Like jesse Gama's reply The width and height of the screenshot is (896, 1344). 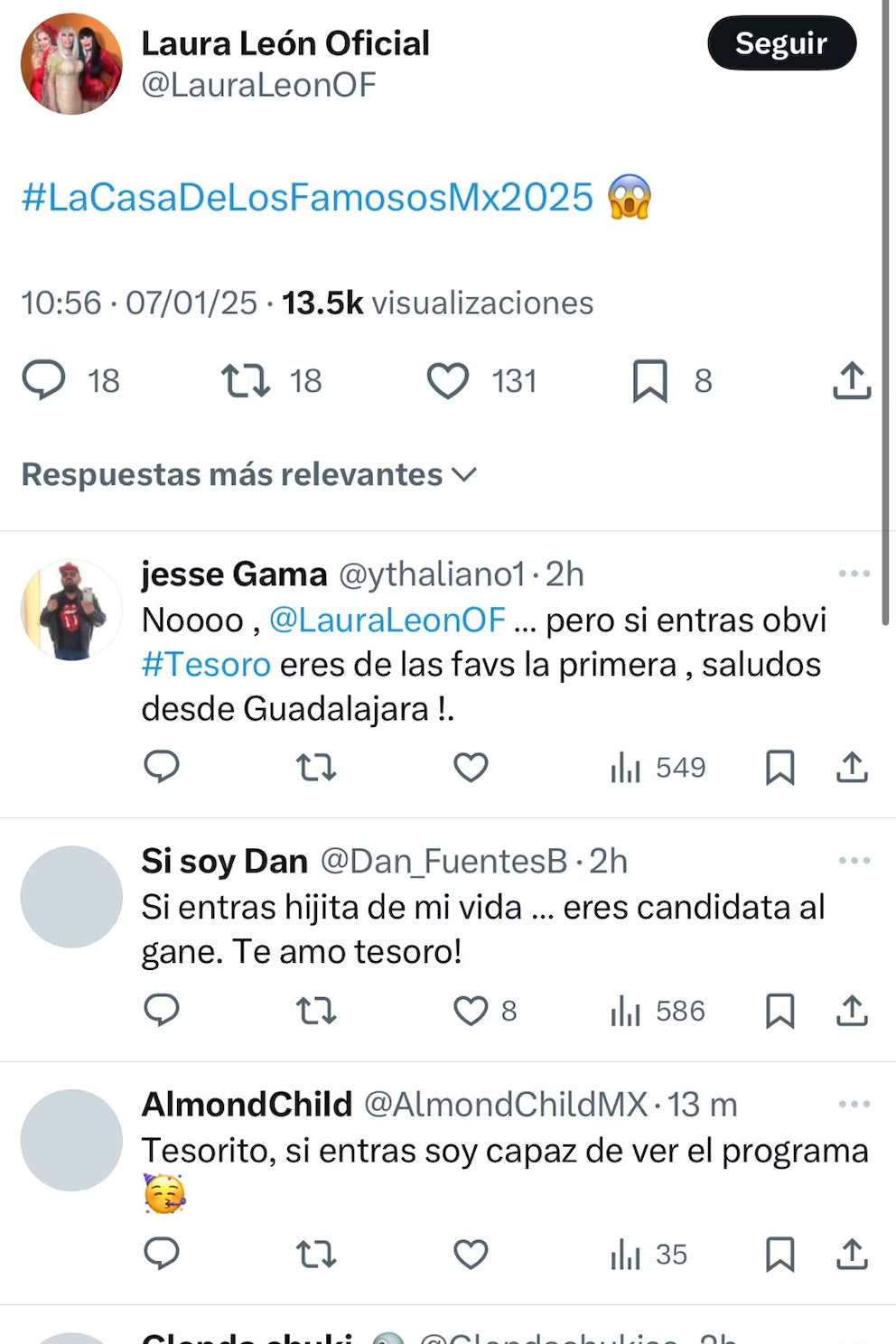(x=471, y=768)
